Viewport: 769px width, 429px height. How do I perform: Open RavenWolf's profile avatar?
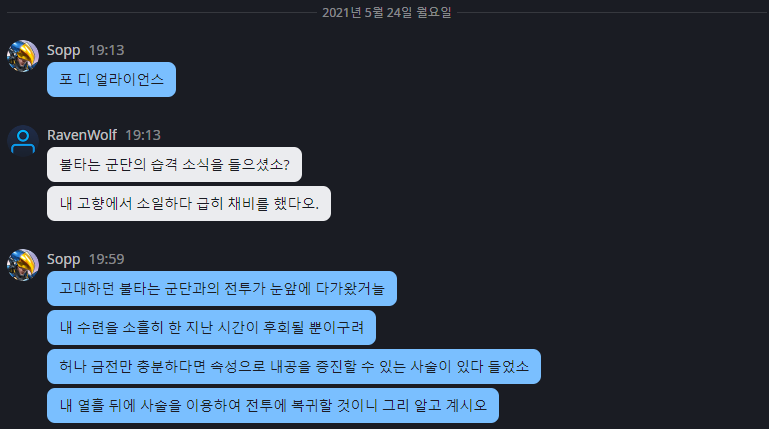[x=23, y=141]
